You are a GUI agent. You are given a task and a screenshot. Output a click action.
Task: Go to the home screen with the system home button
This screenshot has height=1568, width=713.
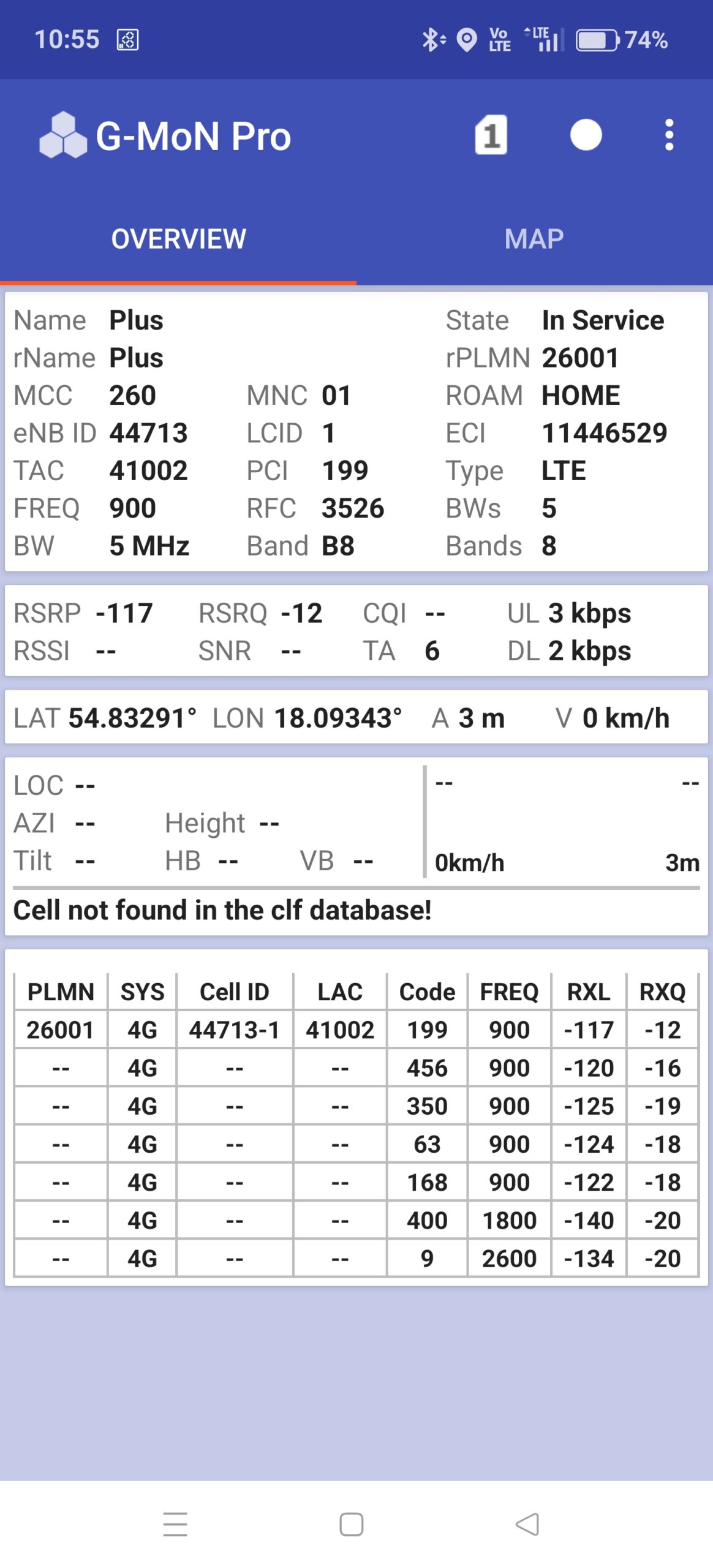351,1524
